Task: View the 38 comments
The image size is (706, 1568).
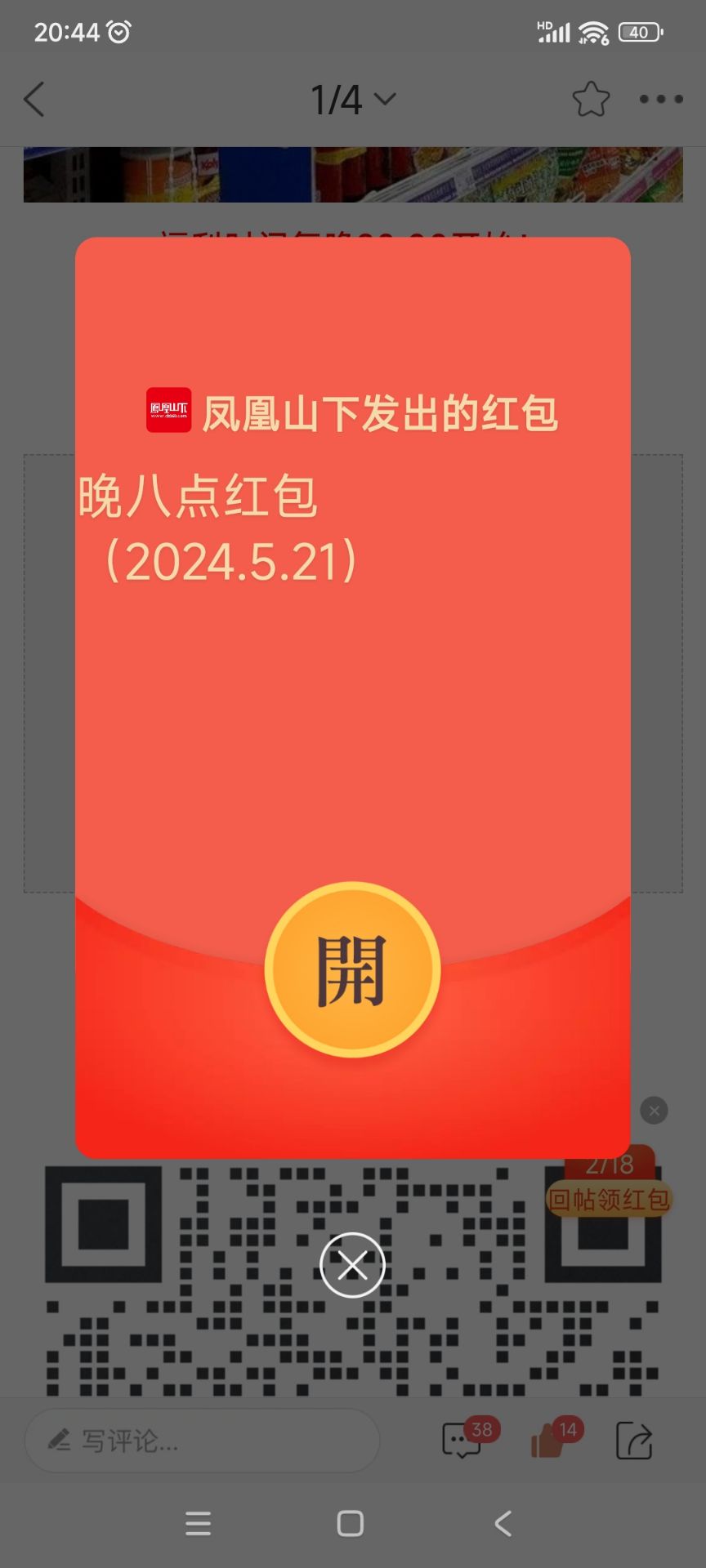Action: 462,1441
